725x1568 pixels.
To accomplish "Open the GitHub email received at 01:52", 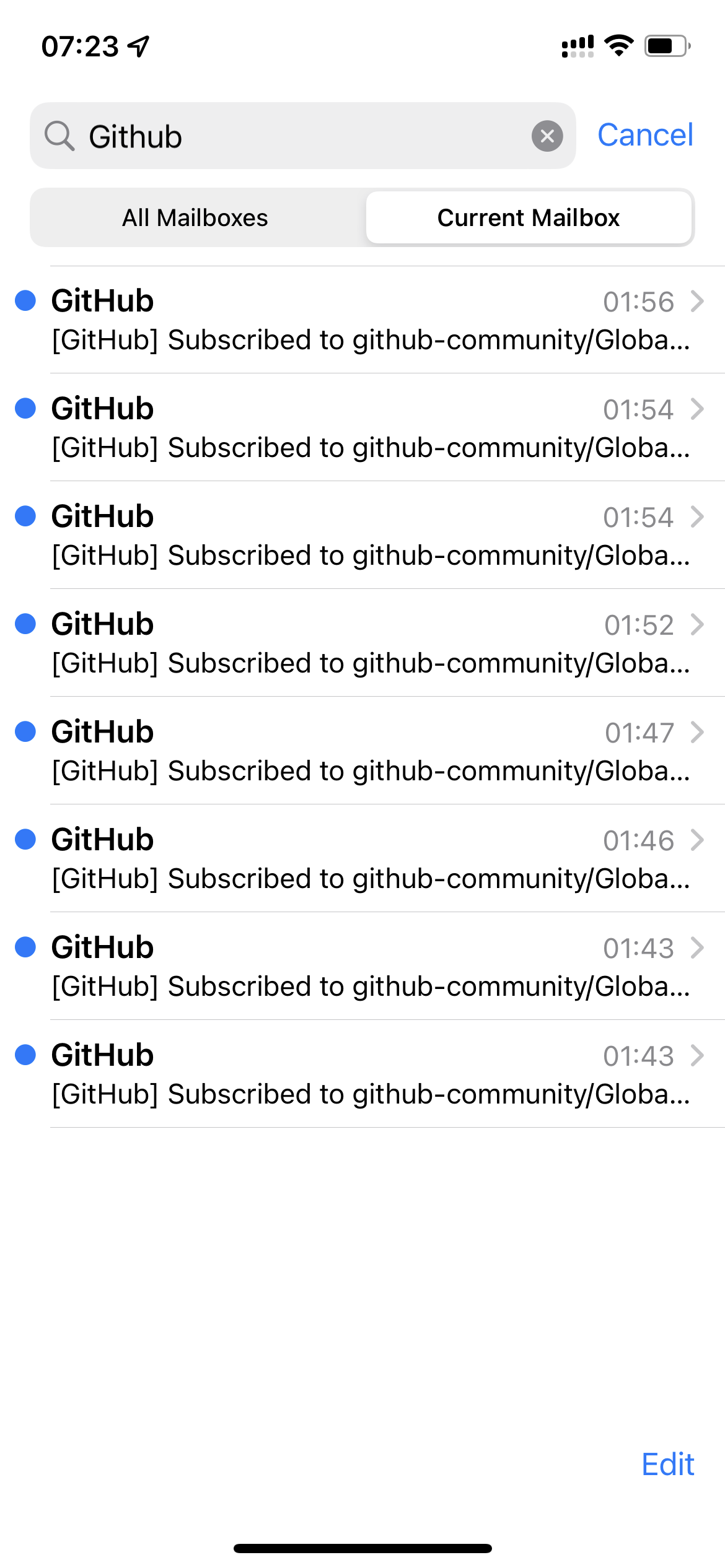I will tap(362, 643).
